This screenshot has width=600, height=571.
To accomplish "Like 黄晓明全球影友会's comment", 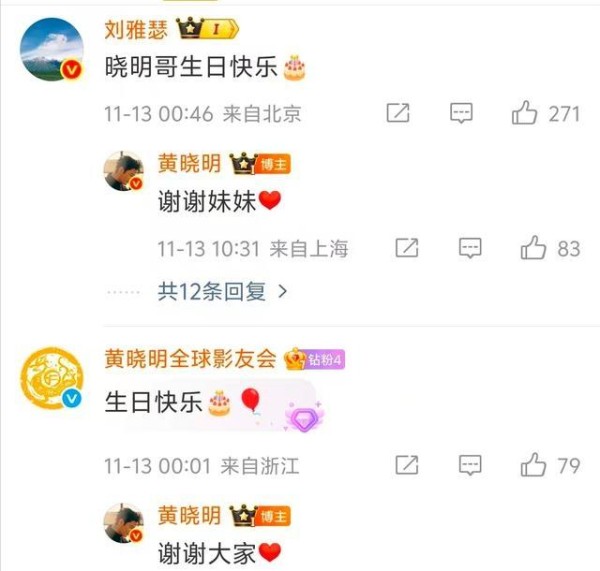I will pos(534,465).
